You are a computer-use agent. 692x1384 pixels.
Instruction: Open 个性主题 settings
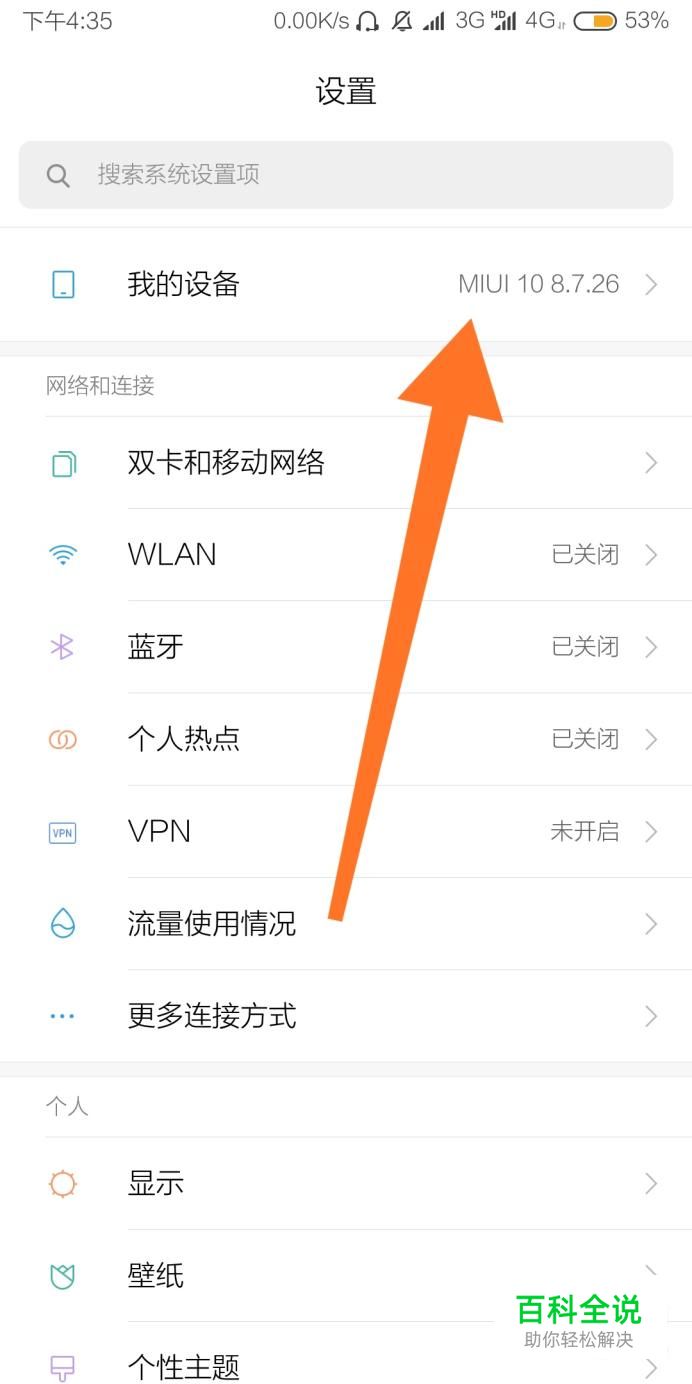point(184,1365)
